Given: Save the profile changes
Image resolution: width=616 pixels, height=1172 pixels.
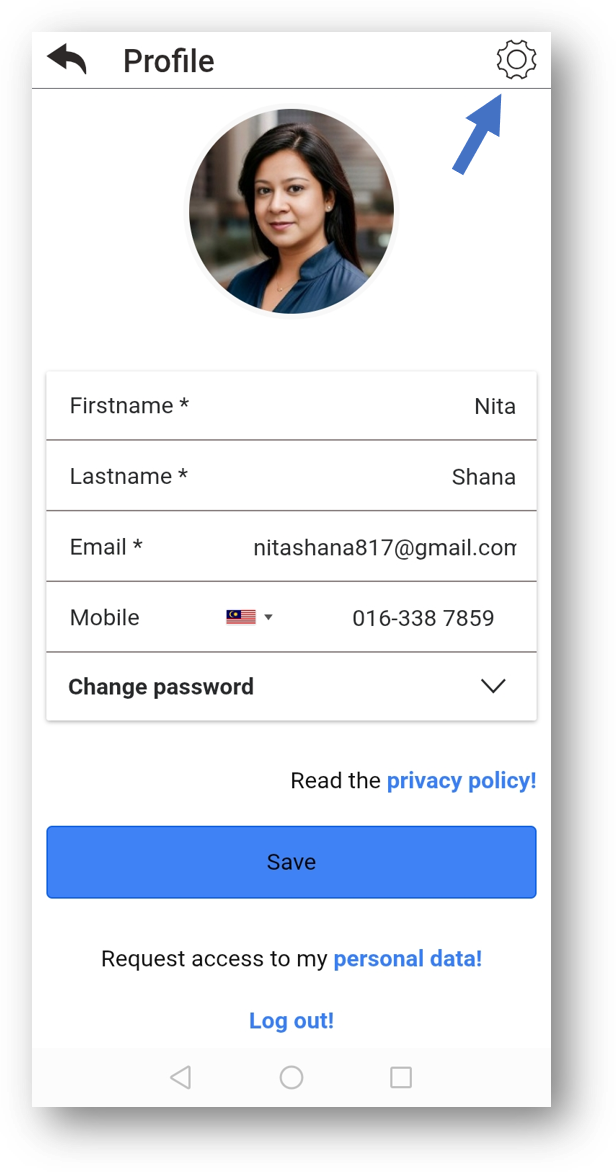Looking at the screenshot, I should tap(291, 862).
